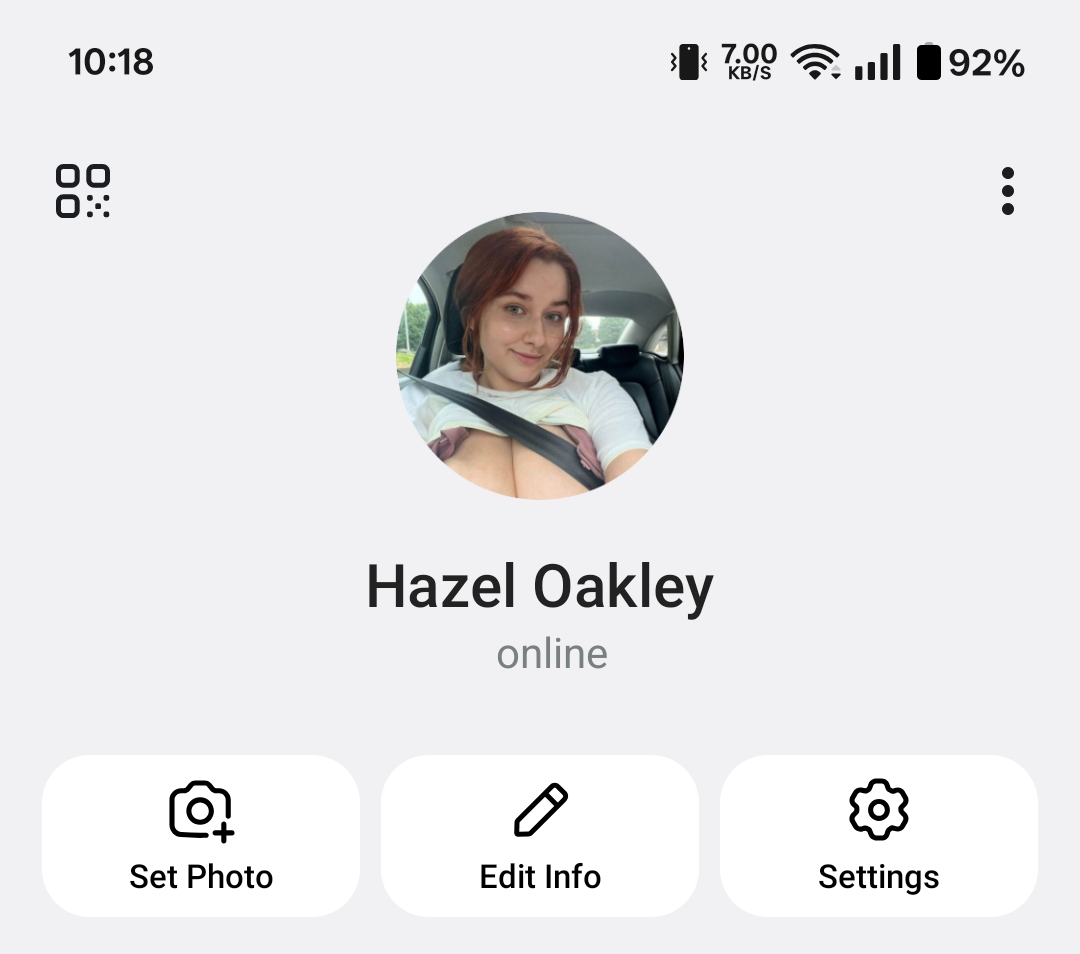Tap the Set Photo button
The height and width of the screenshot is (954, 1080).
tap(201, 836)
